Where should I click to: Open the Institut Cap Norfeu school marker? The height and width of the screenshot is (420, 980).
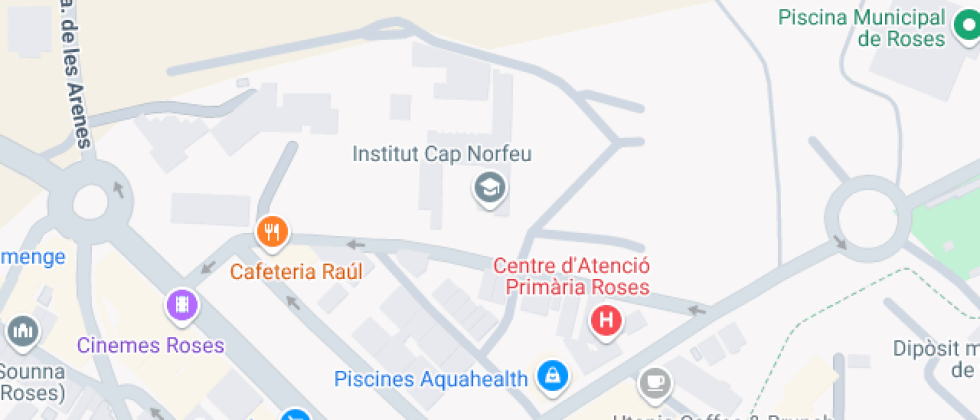point(489,187)
